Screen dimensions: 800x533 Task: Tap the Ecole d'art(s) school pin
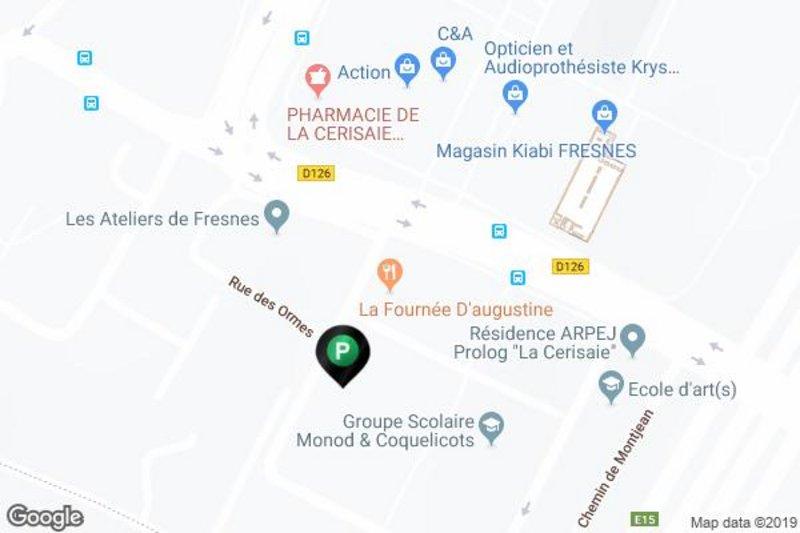(x=609, y=384)
